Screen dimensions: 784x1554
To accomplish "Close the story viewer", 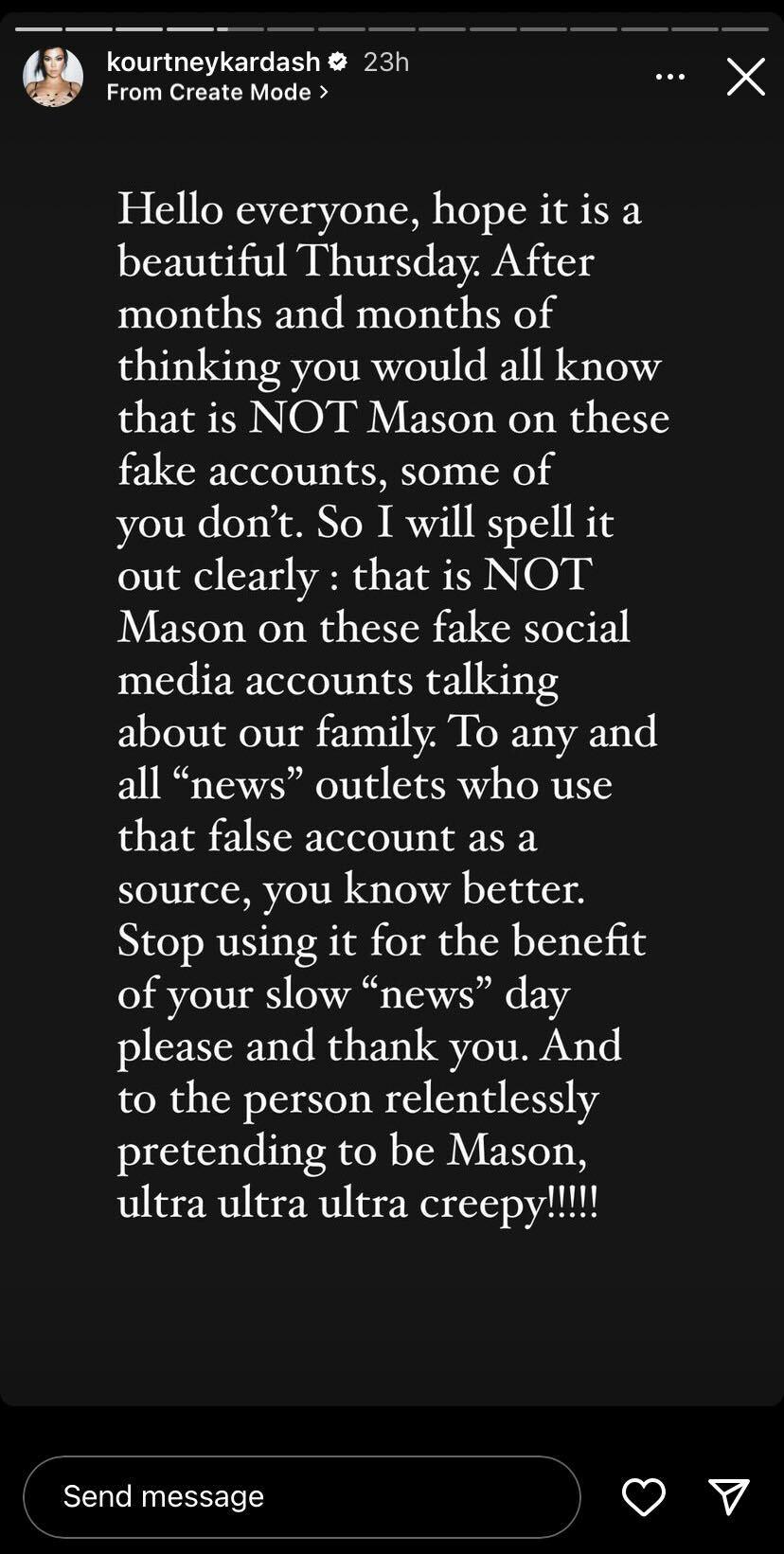I will pyautogui.click(x=746, y=77).
